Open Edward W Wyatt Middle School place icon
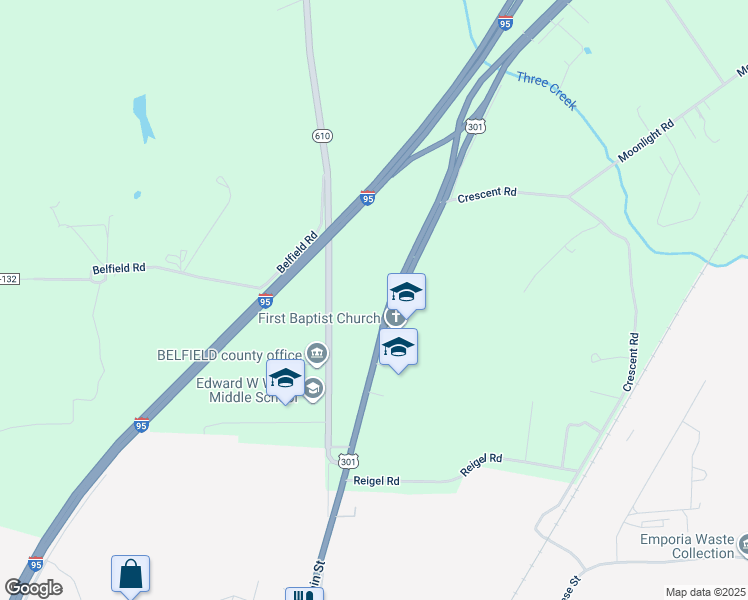 [x=313, y=389]
